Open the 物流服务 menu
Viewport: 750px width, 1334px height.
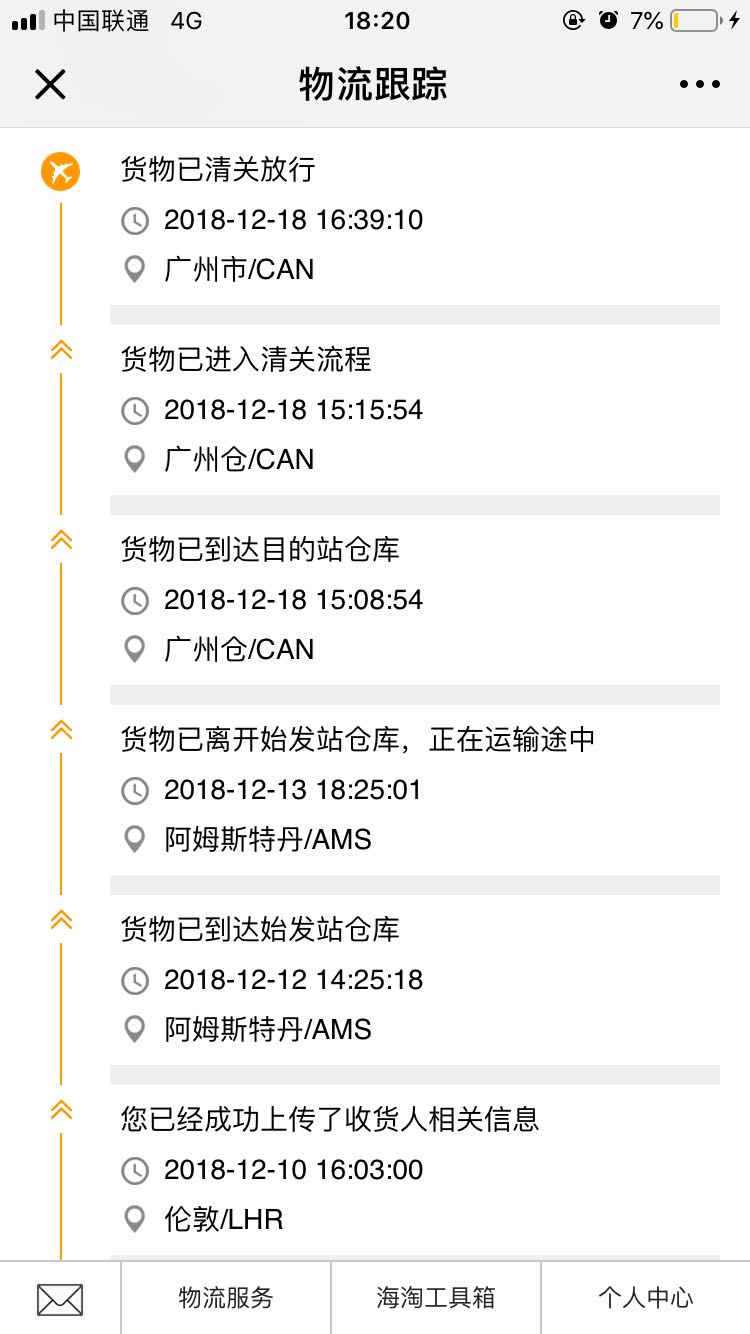(226, 1298)
